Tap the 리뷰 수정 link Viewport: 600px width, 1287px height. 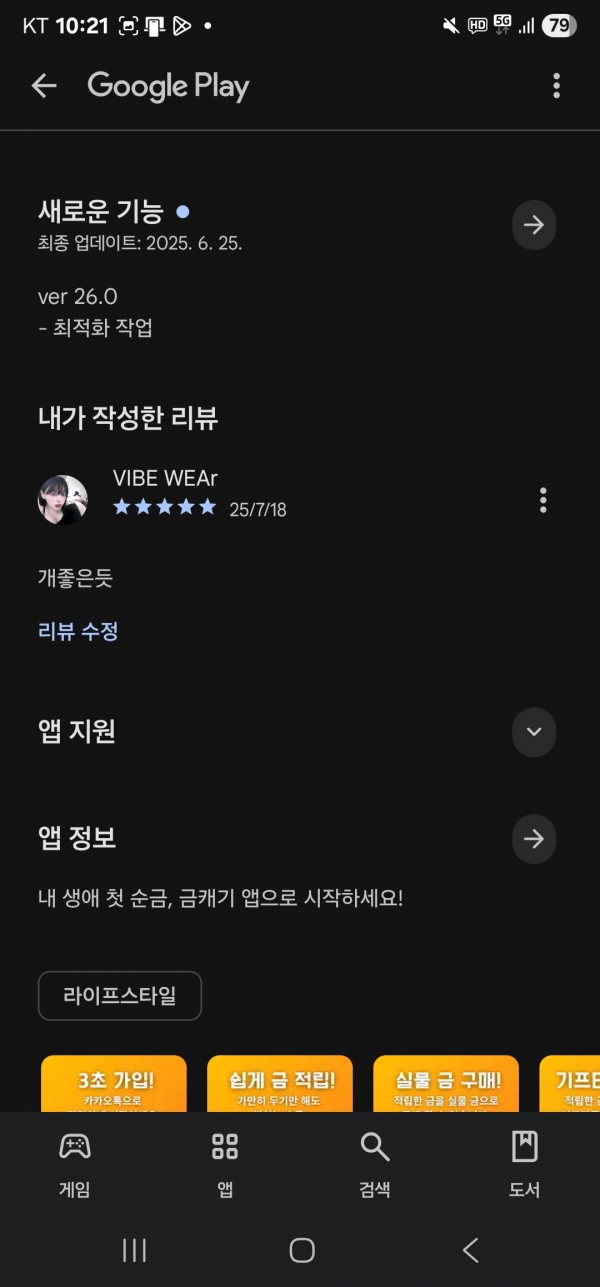pos(78,631)
